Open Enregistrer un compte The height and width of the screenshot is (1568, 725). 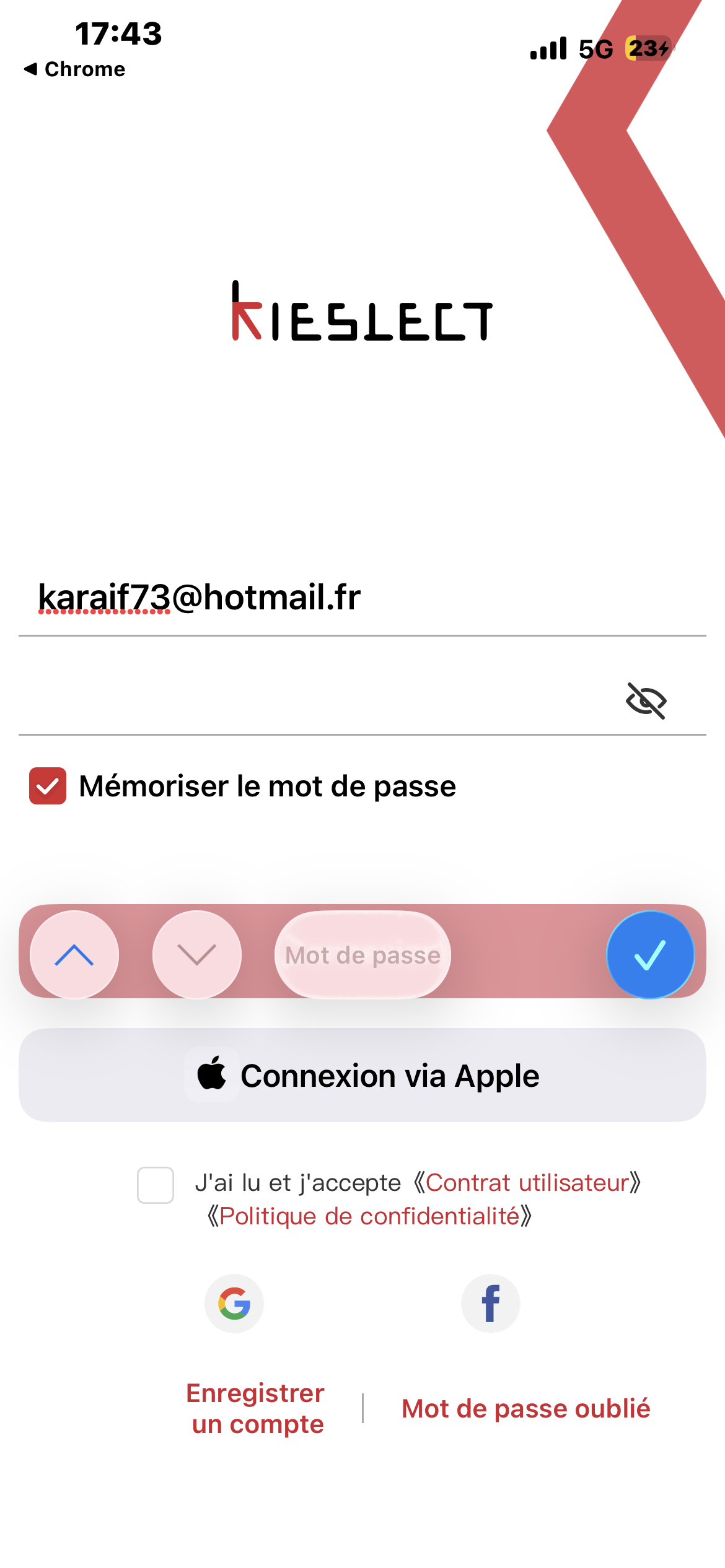[257, 1409]
